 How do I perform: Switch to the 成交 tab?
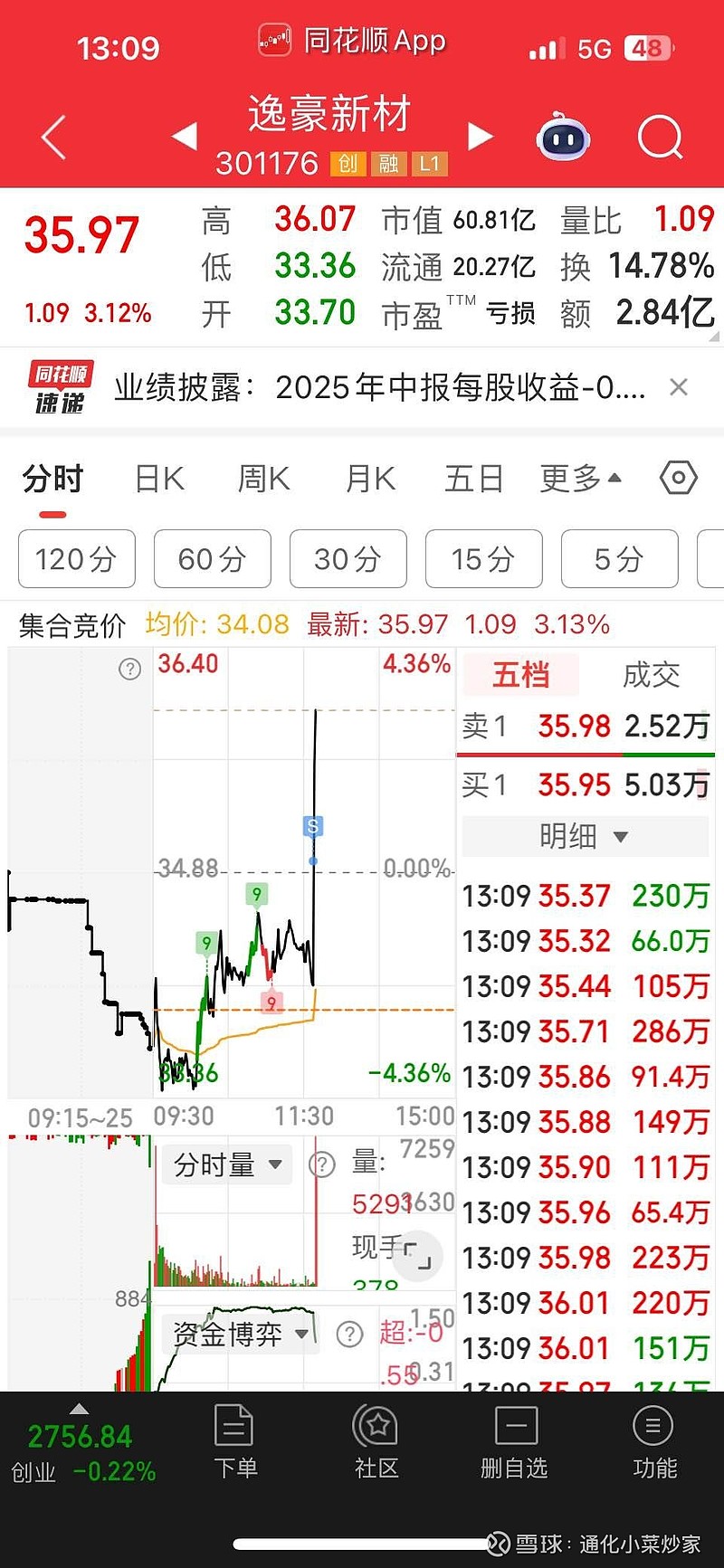click(x=651, y=675)
